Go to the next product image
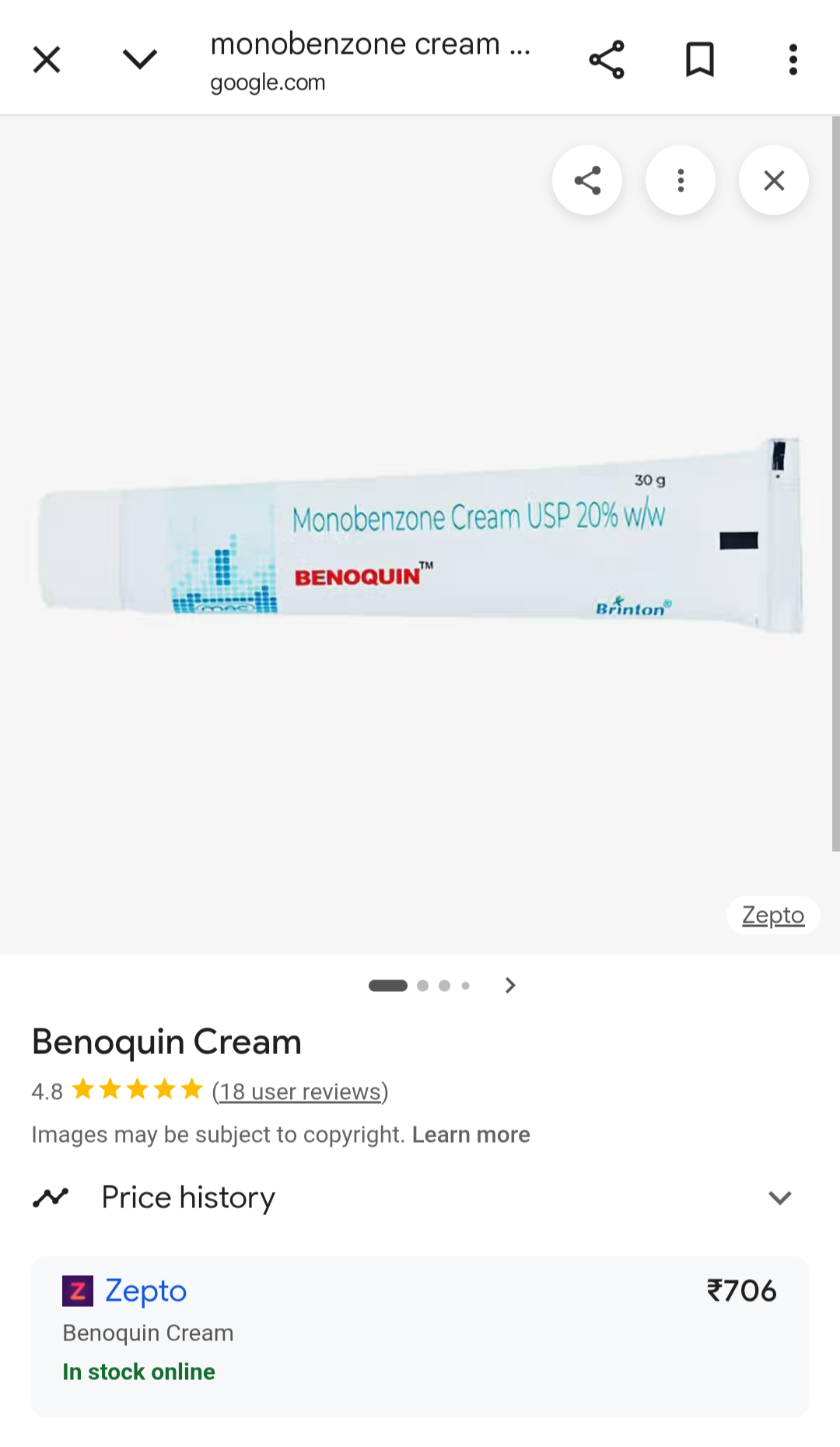The image size is (840, 1447). pos(510,986)
